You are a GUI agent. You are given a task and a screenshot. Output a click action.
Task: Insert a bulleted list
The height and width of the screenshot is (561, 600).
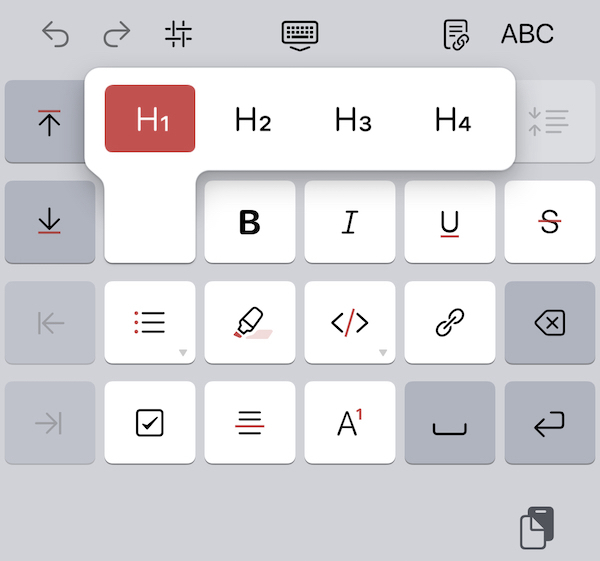tap(150, 322)
